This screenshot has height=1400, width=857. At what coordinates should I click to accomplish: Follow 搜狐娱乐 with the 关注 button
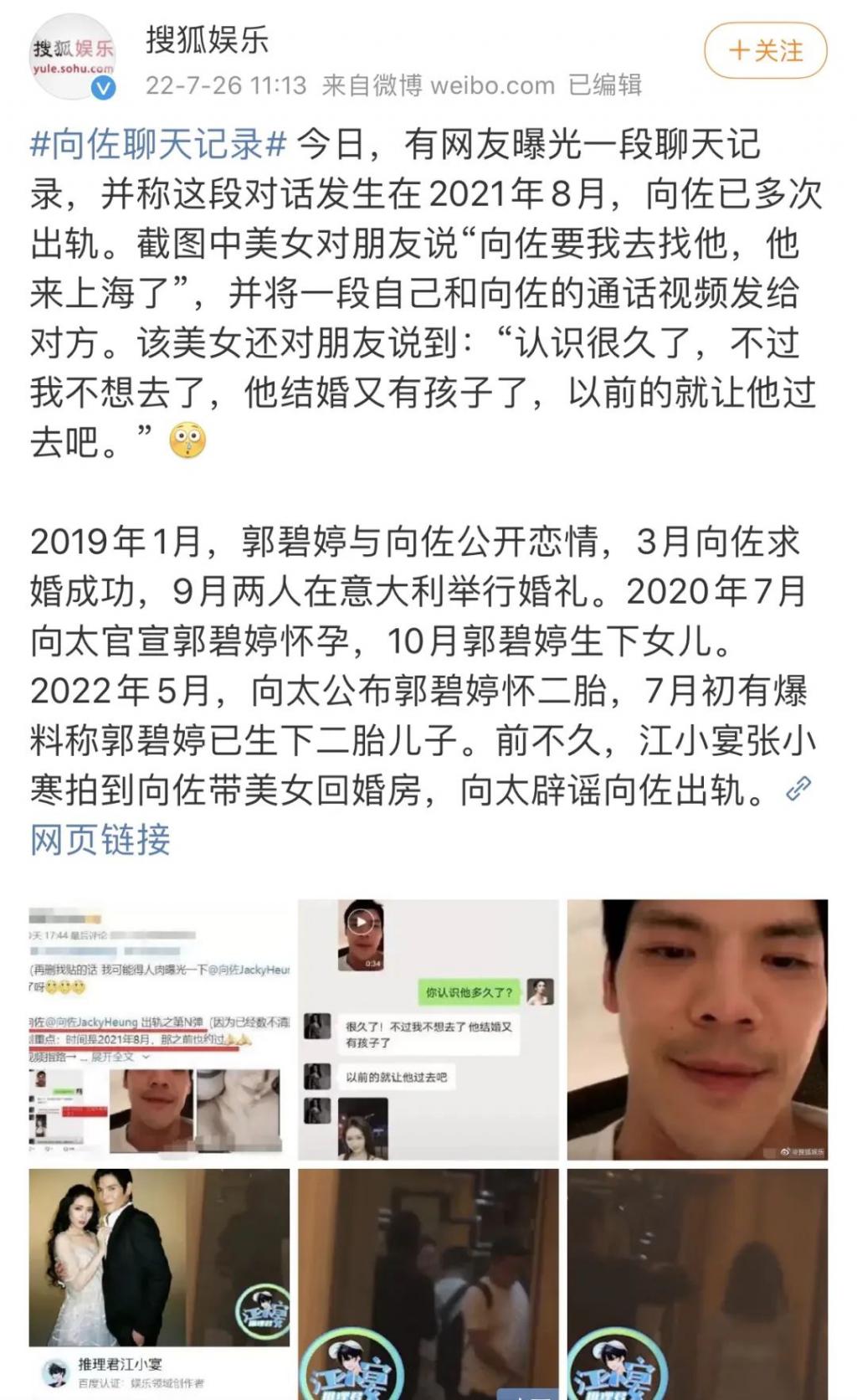[765, 51]
